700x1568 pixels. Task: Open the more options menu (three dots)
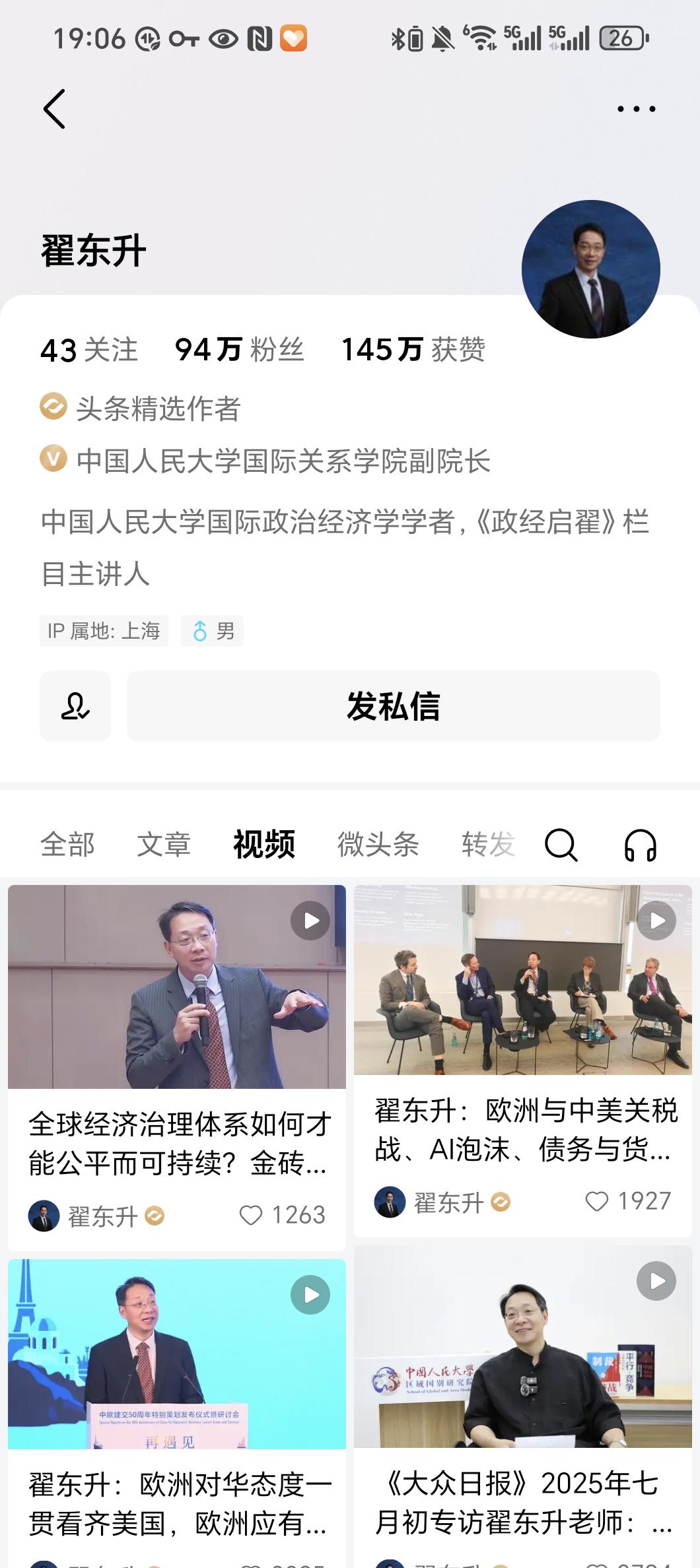point(633,109)
